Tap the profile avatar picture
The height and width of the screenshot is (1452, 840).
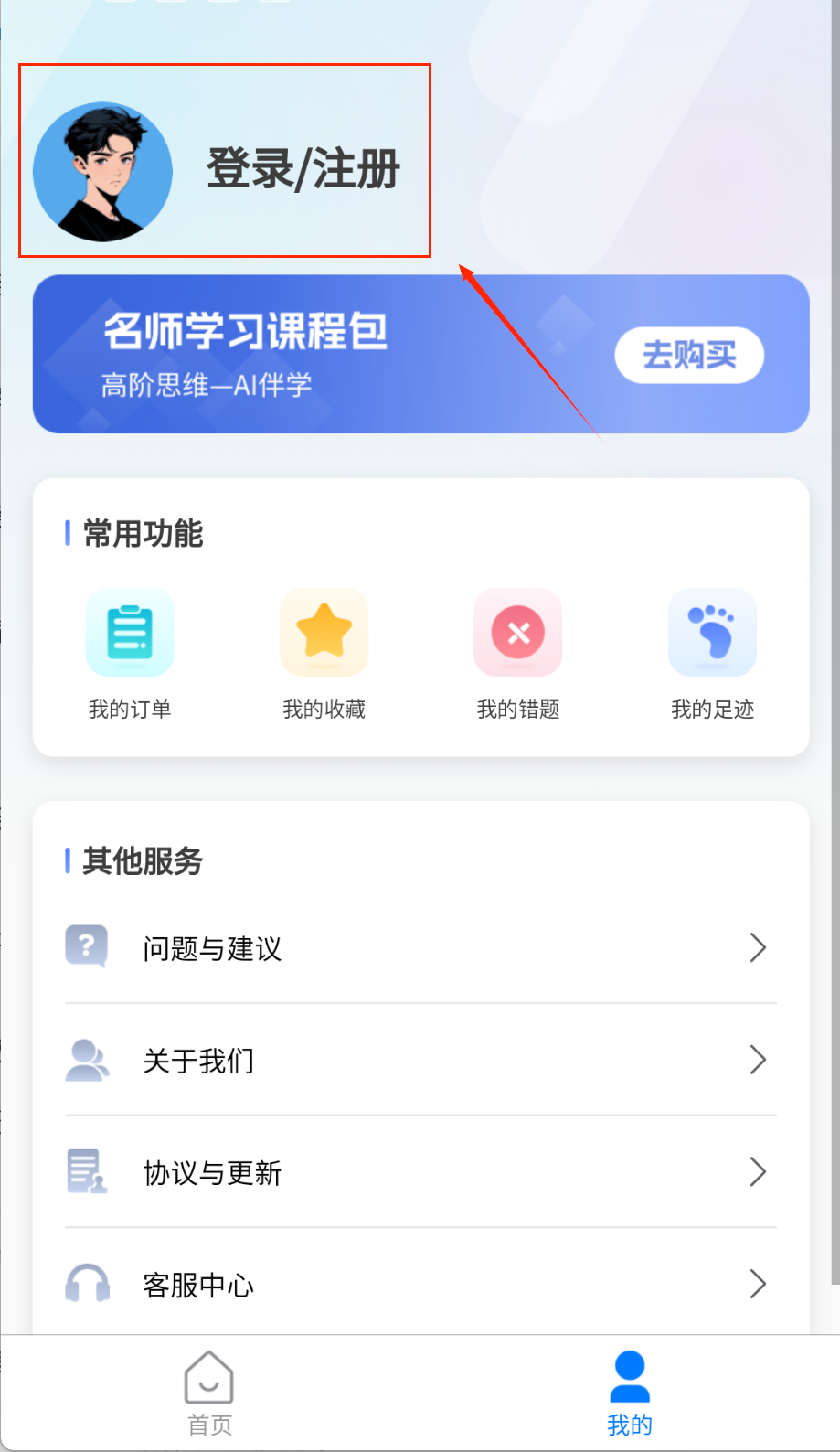pos(102,172)
